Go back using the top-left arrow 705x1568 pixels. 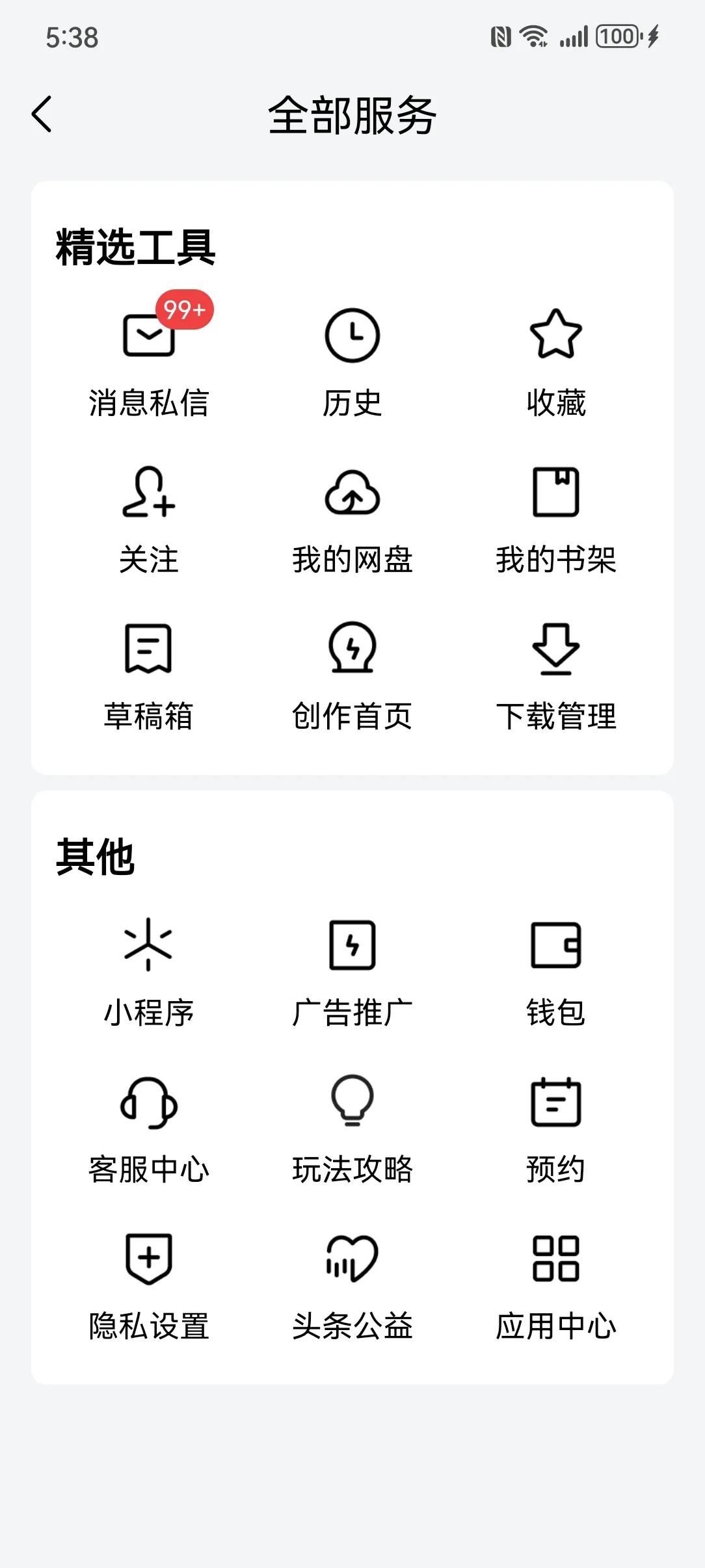[x=42, y=114]
